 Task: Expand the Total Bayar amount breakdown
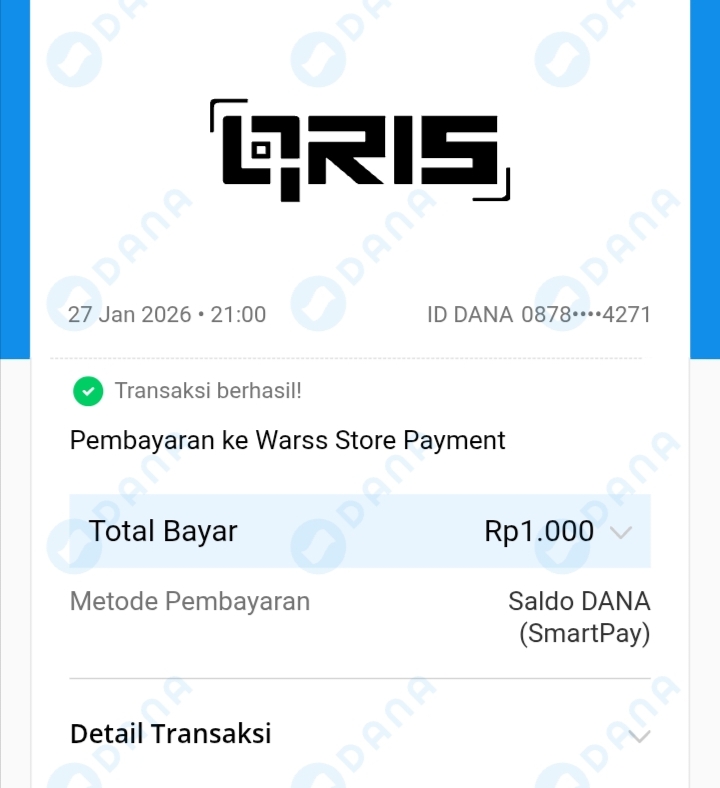pos(621,532)
